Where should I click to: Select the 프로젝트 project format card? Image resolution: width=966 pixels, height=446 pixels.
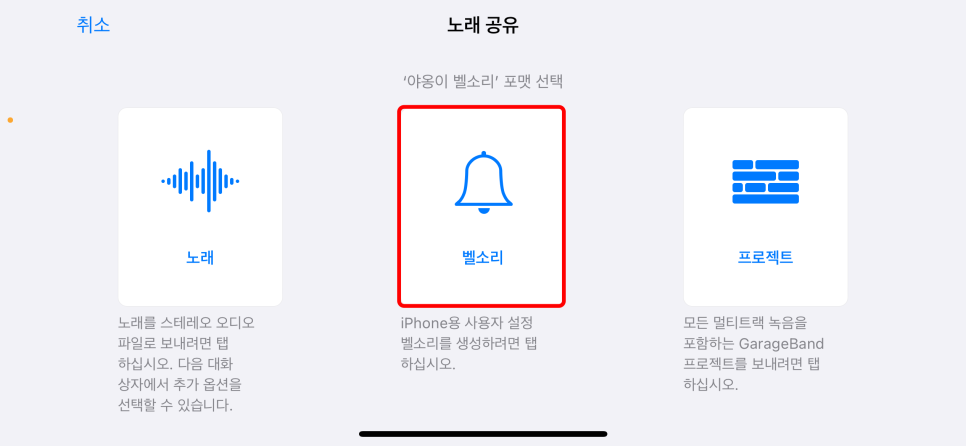coord(765,206)
